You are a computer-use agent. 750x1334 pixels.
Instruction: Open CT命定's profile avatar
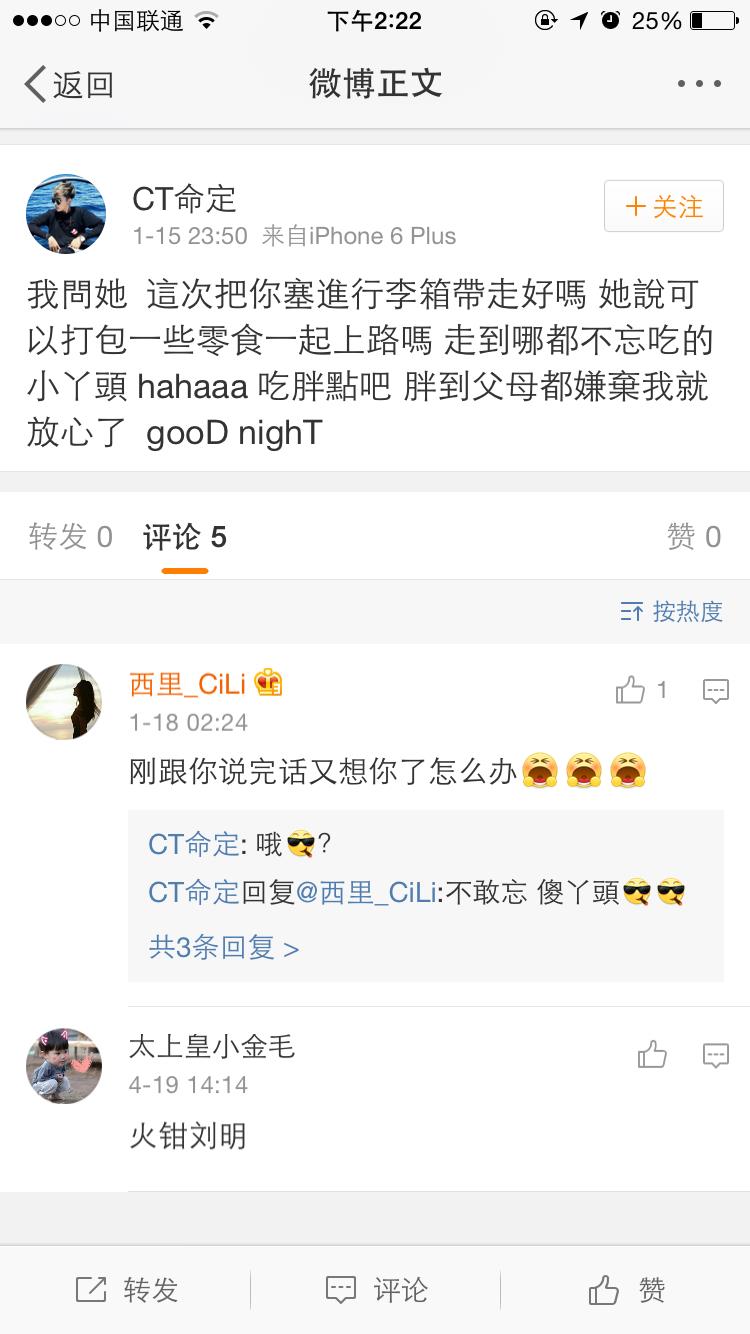tap(66, 214)
